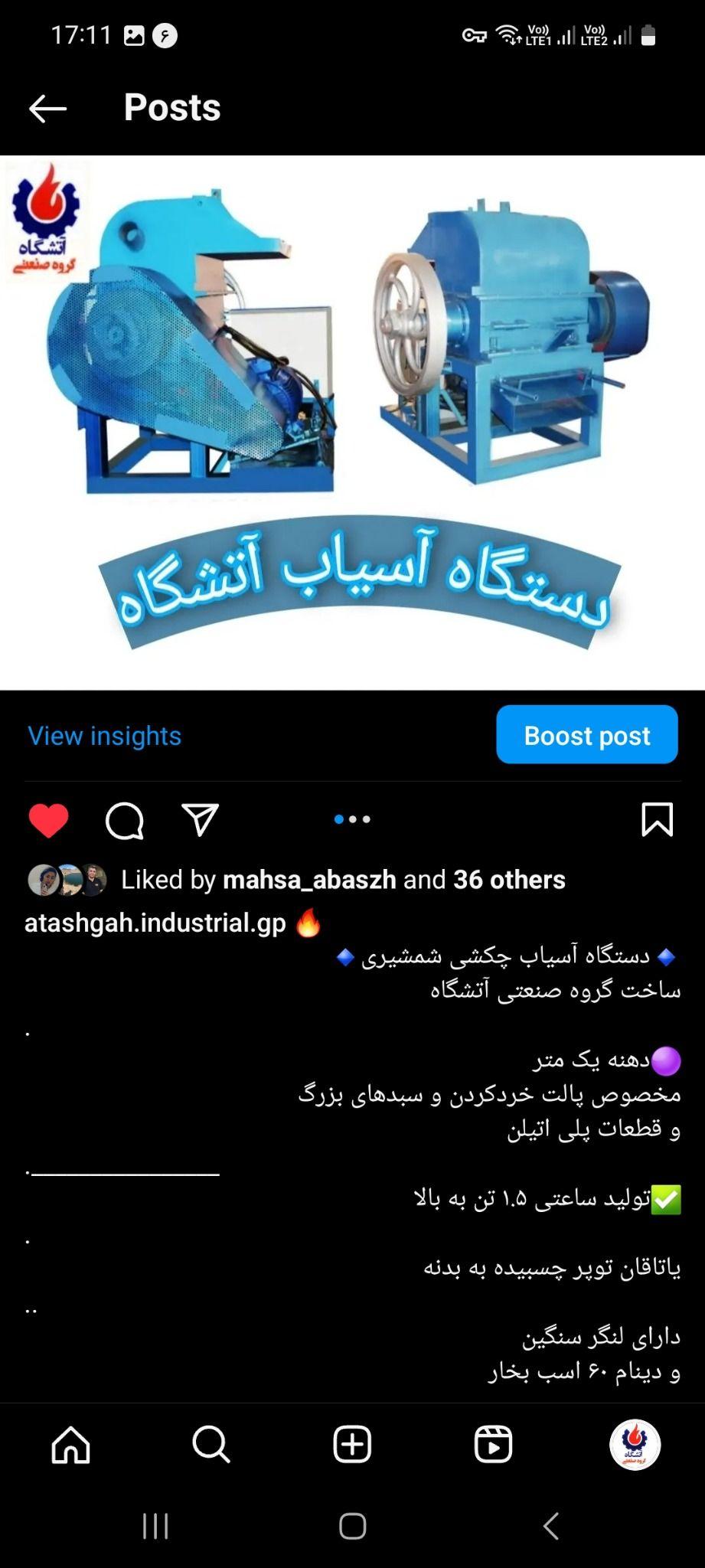
Task: View the 36 others who liked
Action: [x=509, y=880]
